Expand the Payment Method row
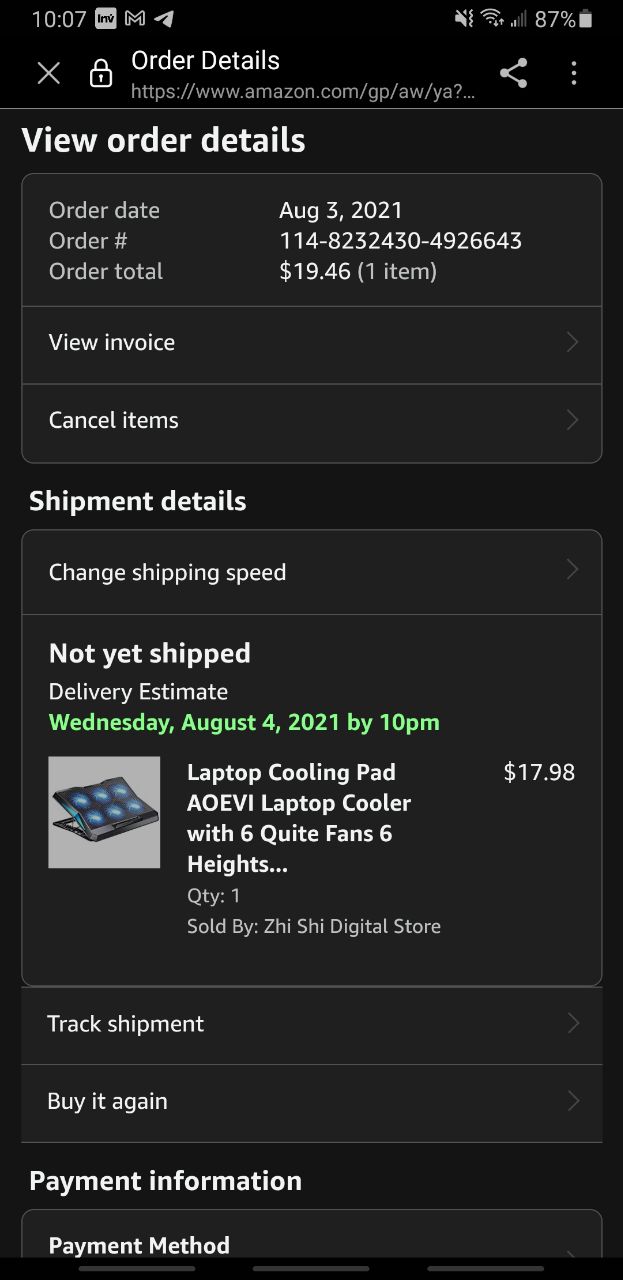Screen dimensions: 623x1280 (311, 1246)
